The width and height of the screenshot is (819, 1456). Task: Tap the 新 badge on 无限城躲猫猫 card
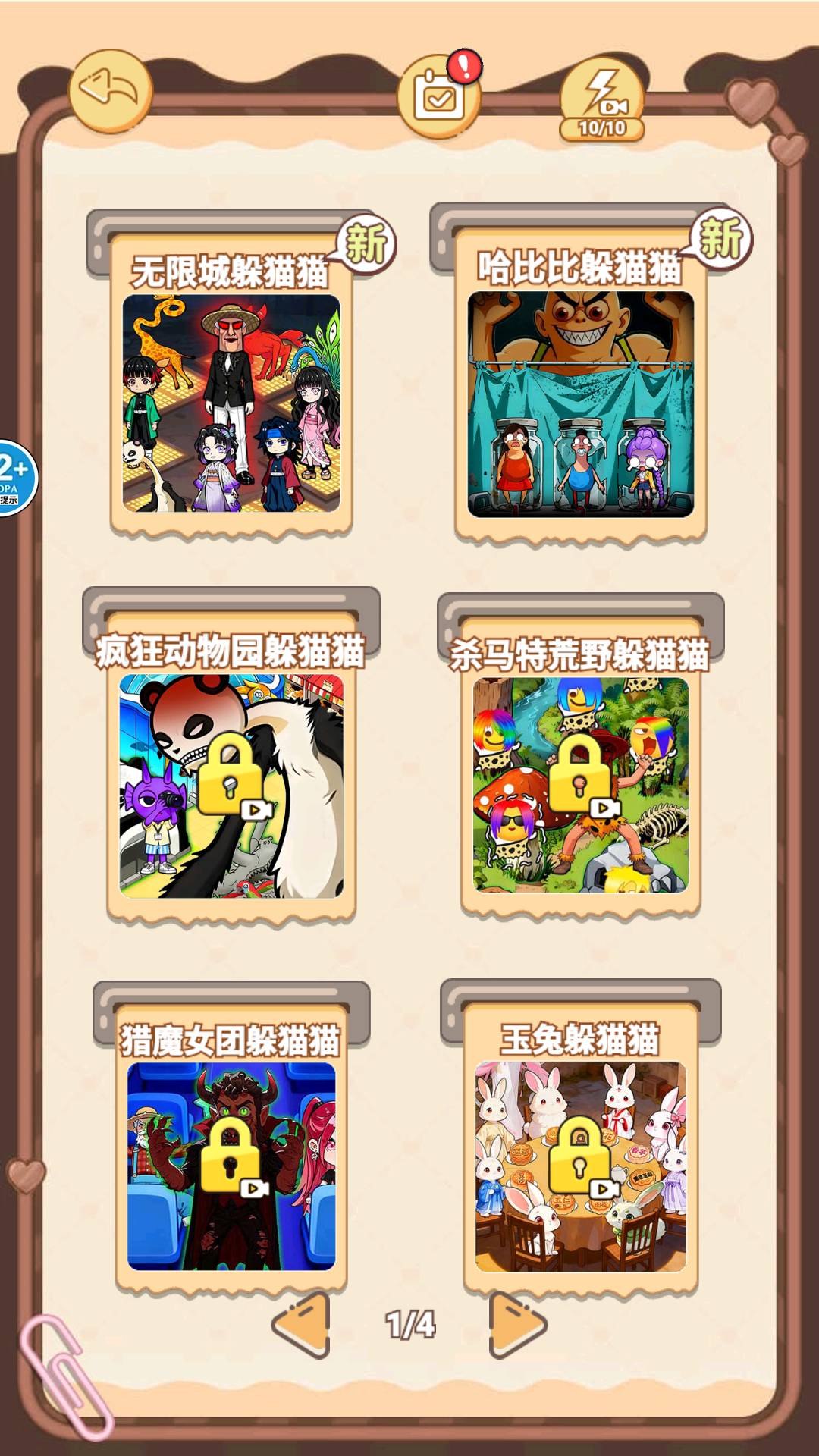[x=362, y=244]
